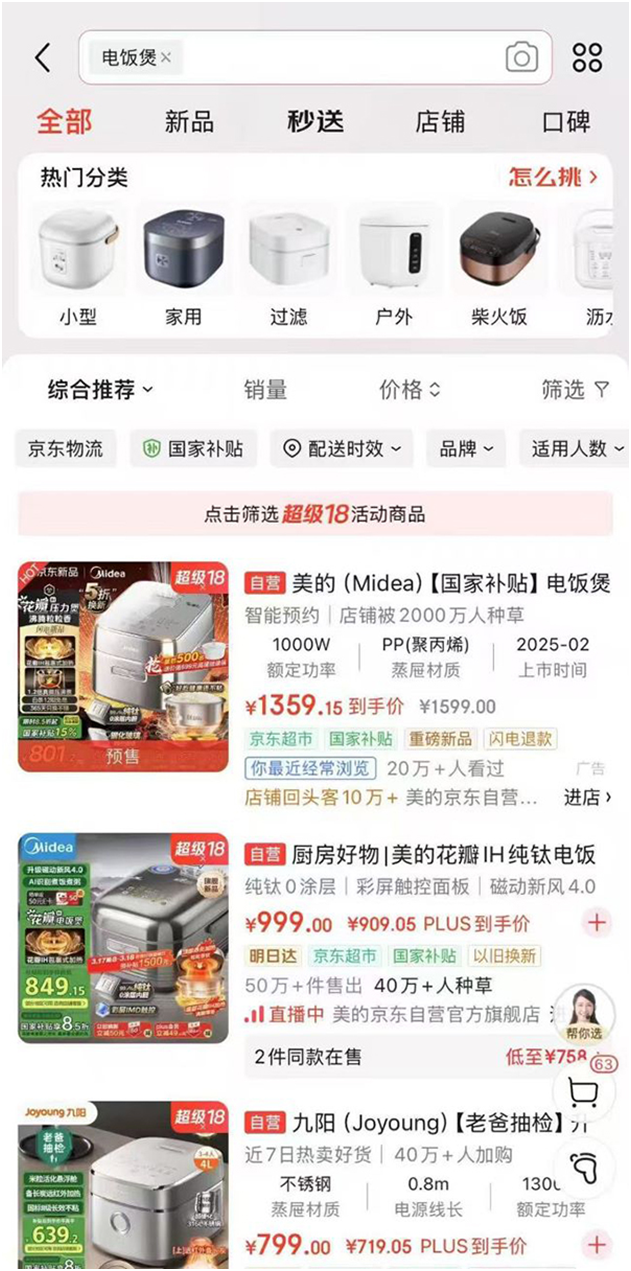Screen dimensions: 631x1271
Task: Tap the 超级18 activity filter banner
Action: coord(315,514)
